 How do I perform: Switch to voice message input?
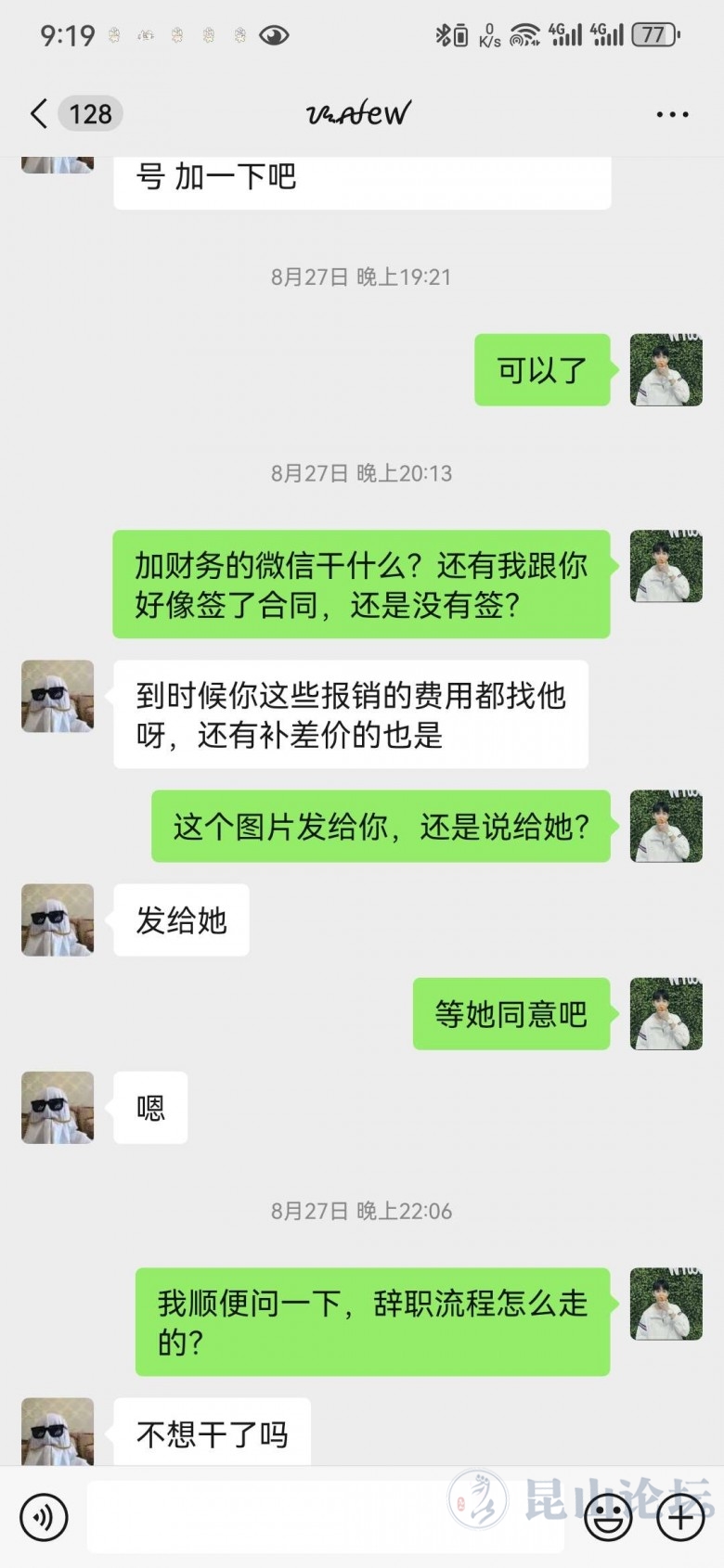44,1518
